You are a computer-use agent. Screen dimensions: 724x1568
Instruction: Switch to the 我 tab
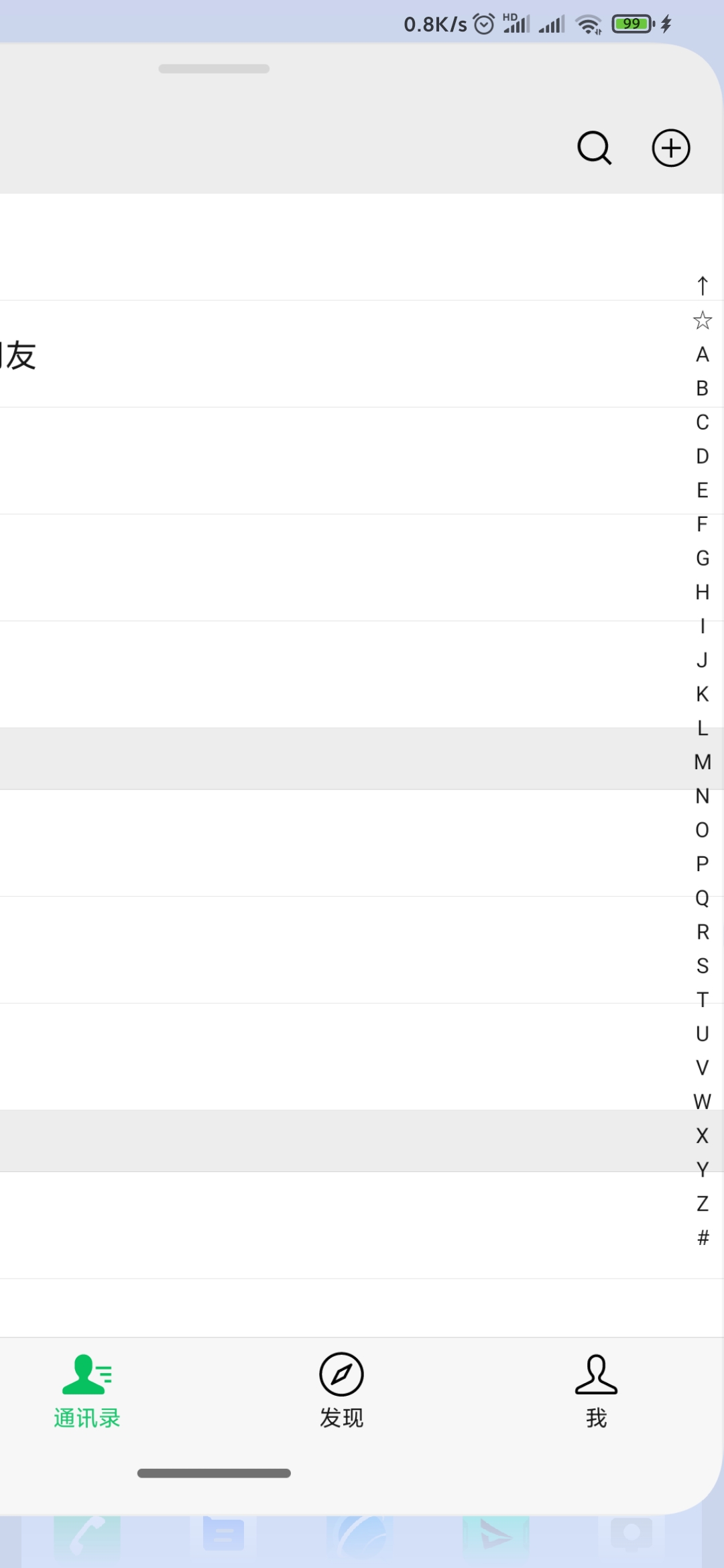[x=596, y=1391]
